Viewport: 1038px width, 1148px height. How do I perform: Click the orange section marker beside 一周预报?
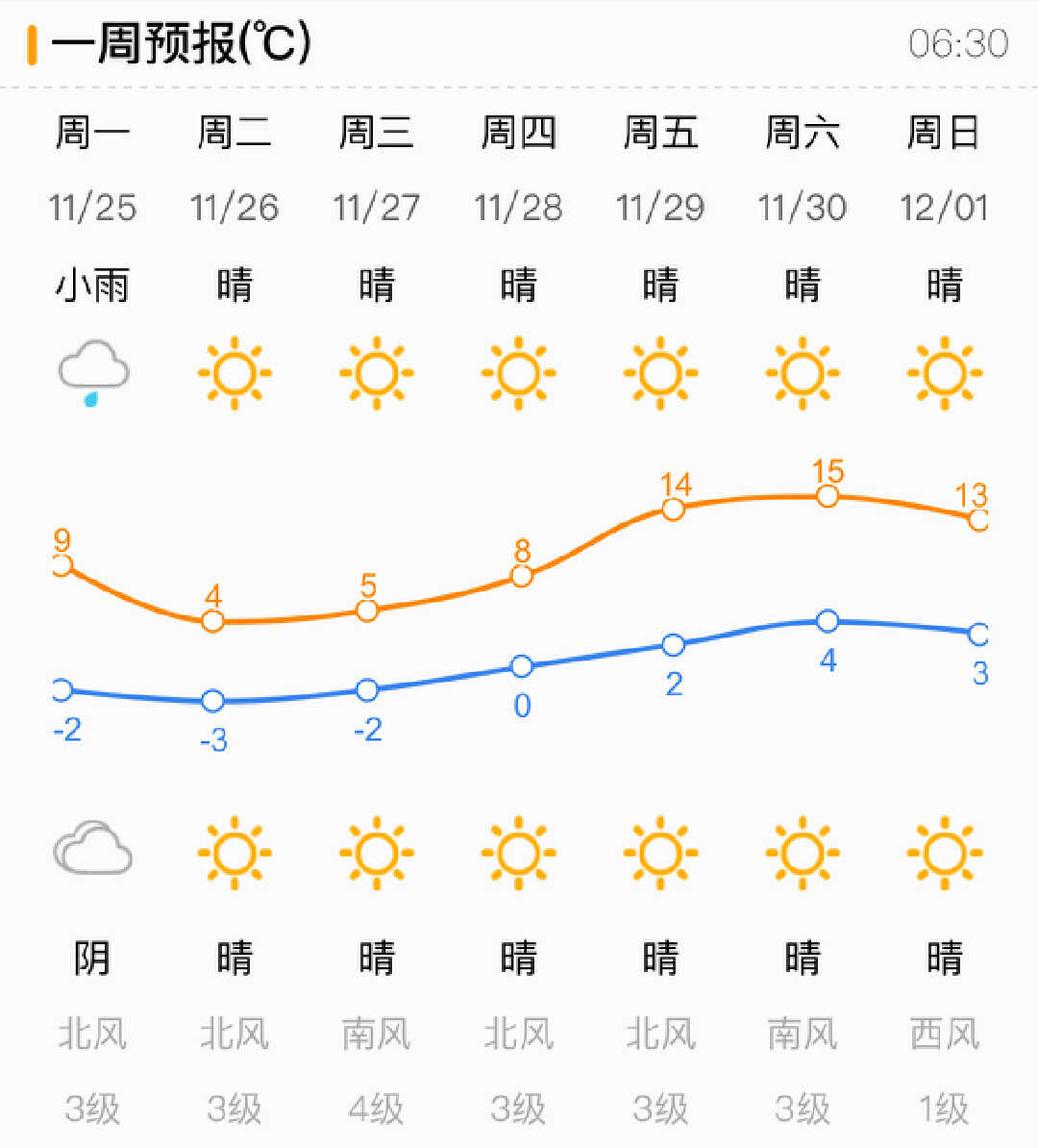click(x=32, y=42)
